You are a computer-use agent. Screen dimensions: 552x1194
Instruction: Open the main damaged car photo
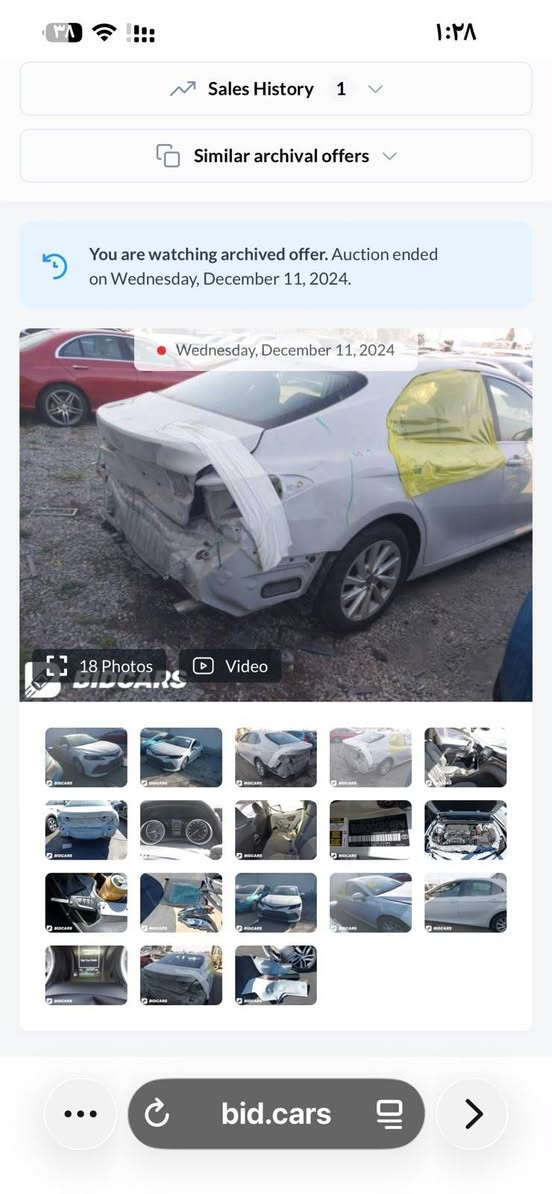click(276, 515)
